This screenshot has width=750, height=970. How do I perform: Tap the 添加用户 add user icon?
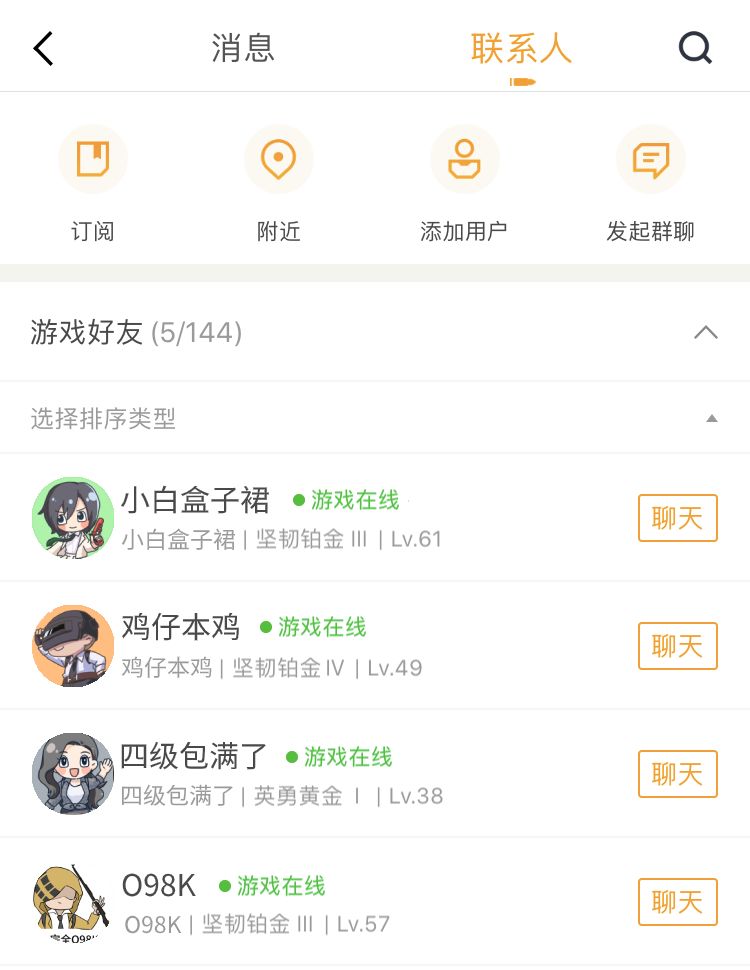464,158
